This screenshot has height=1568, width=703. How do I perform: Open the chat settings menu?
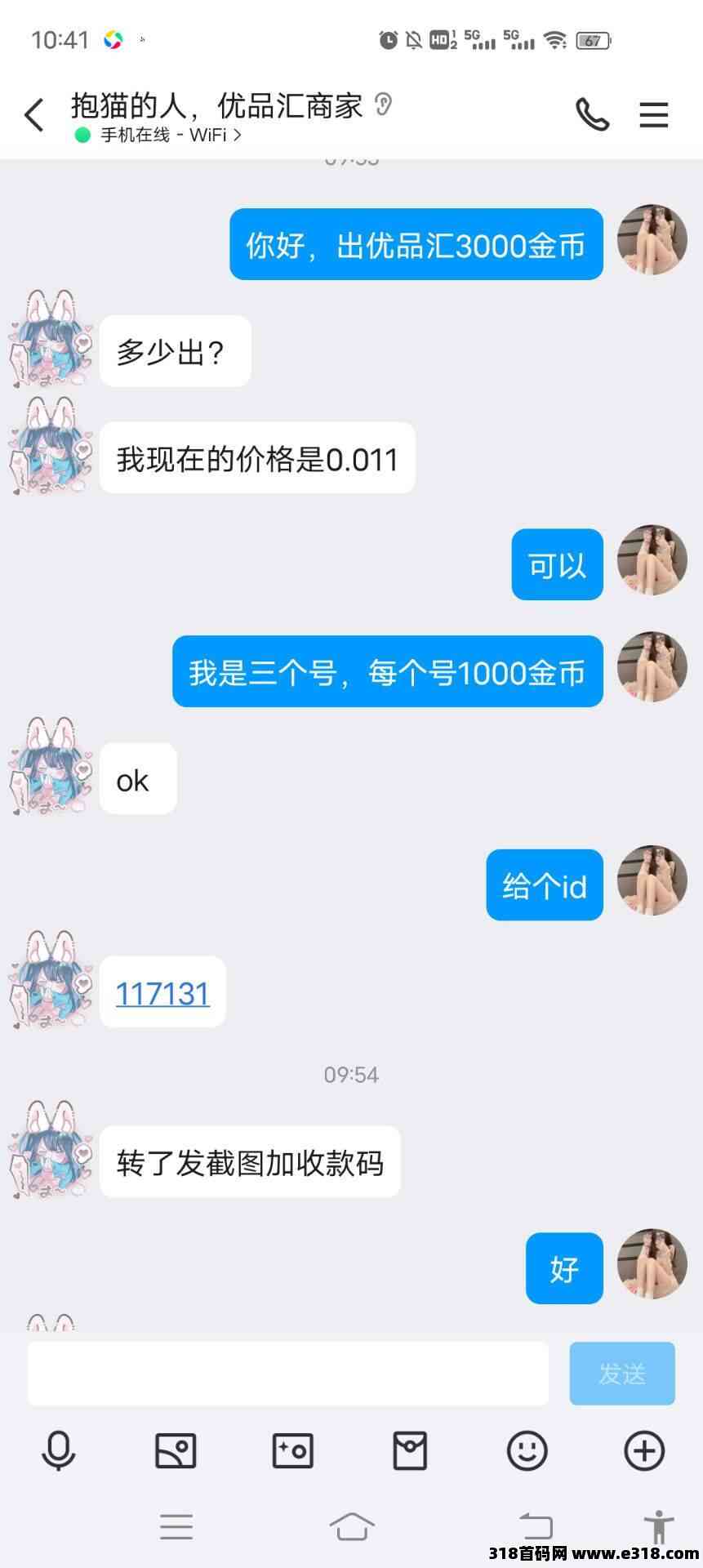[653, 115]
